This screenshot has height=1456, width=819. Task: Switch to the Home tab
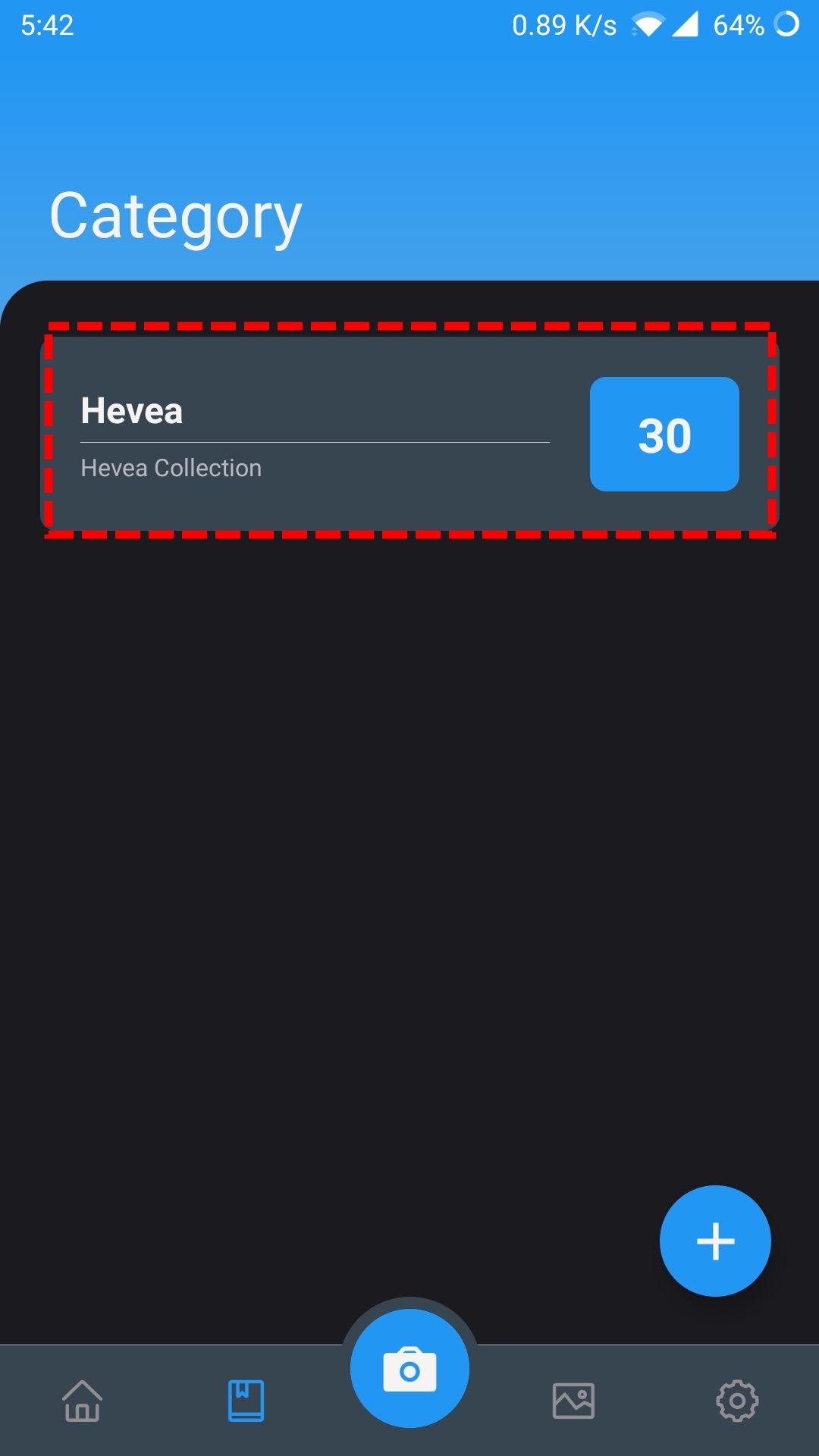tap(82, 1401)
